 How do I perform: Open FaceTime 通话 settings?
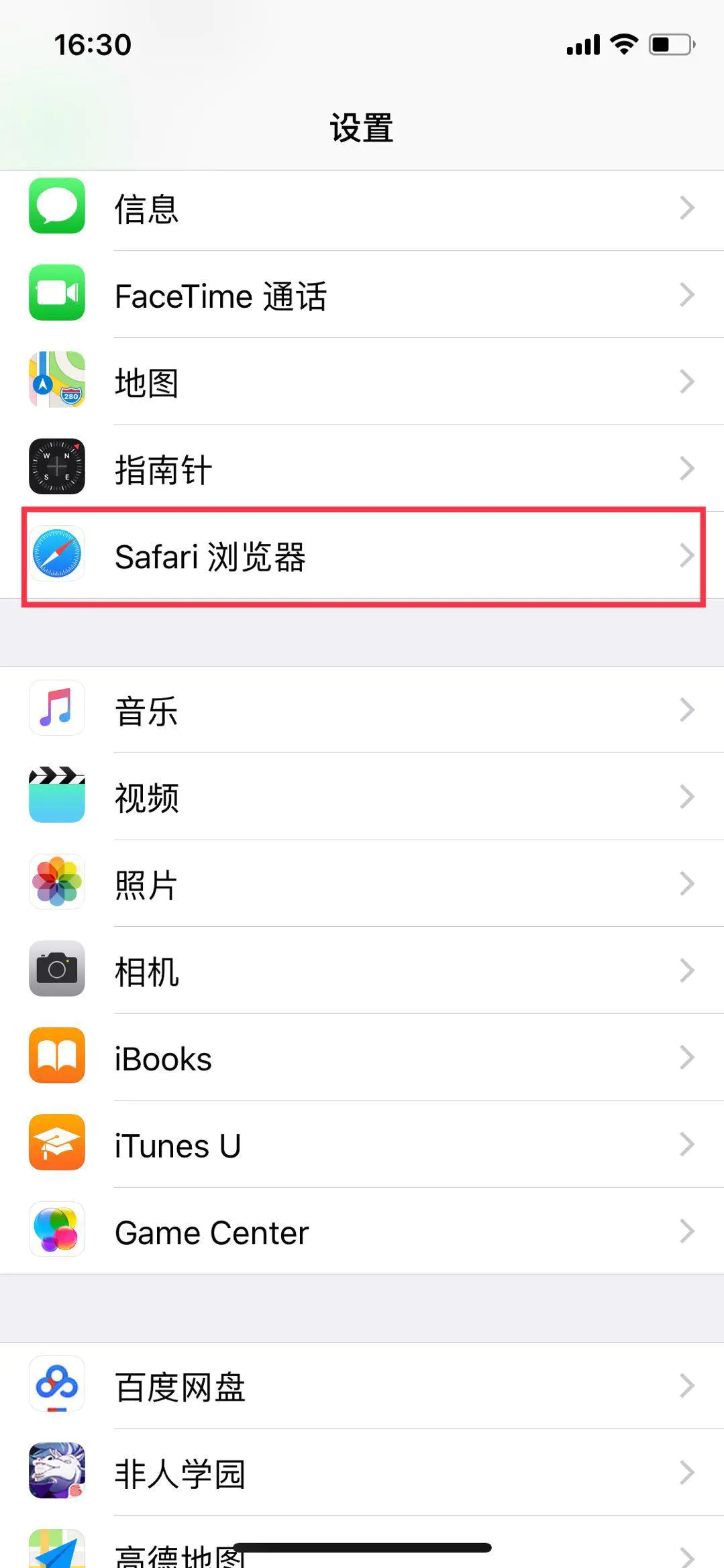click(362, 295)
